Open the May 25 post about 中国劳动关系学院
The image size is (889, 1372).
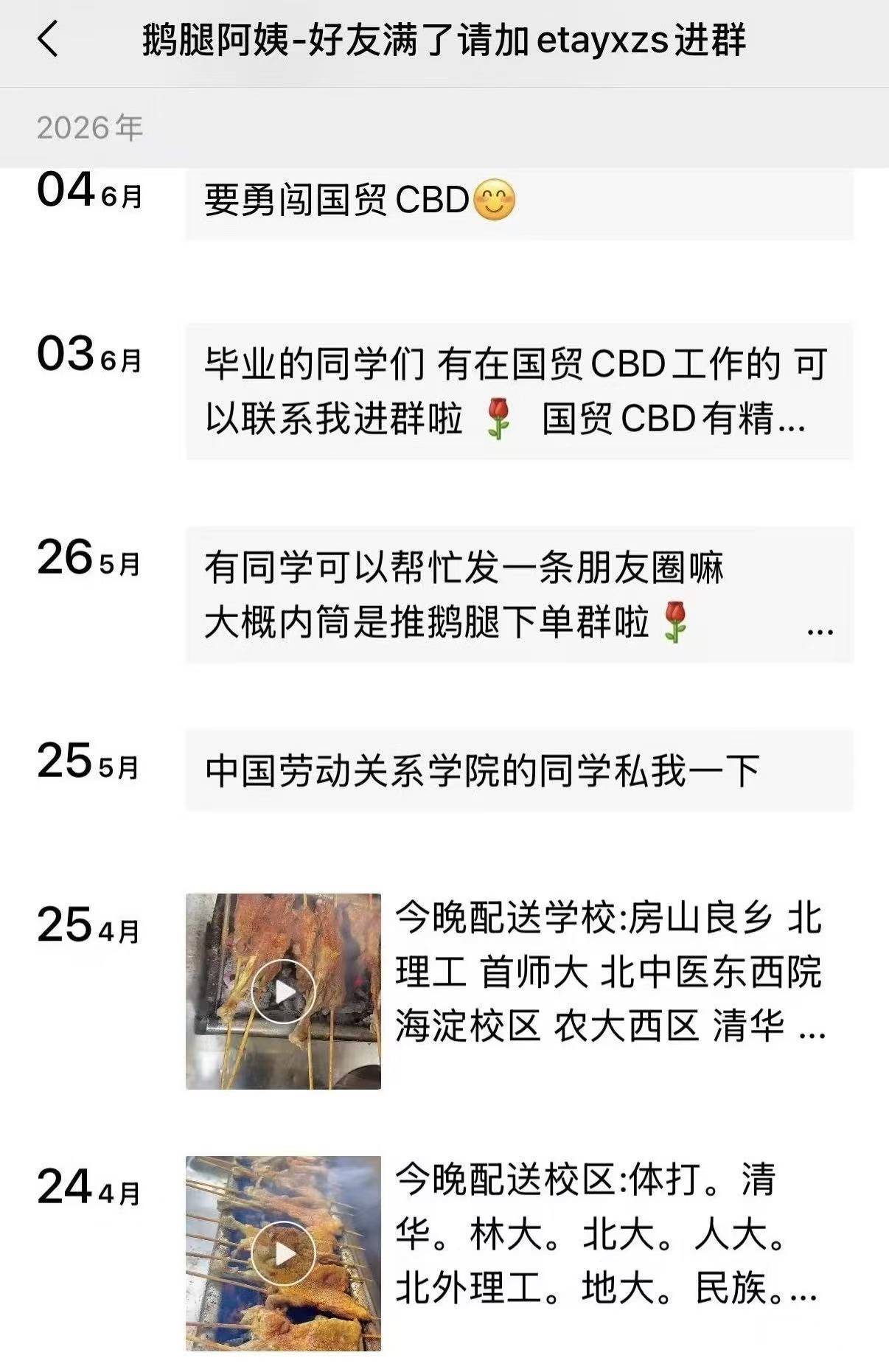pos(519,770)
